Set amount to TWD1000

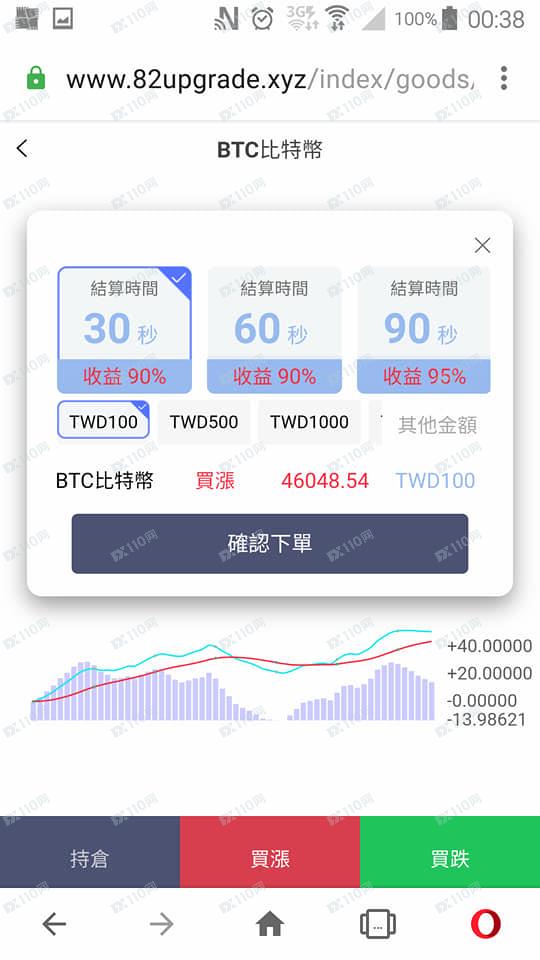(309, 422)
